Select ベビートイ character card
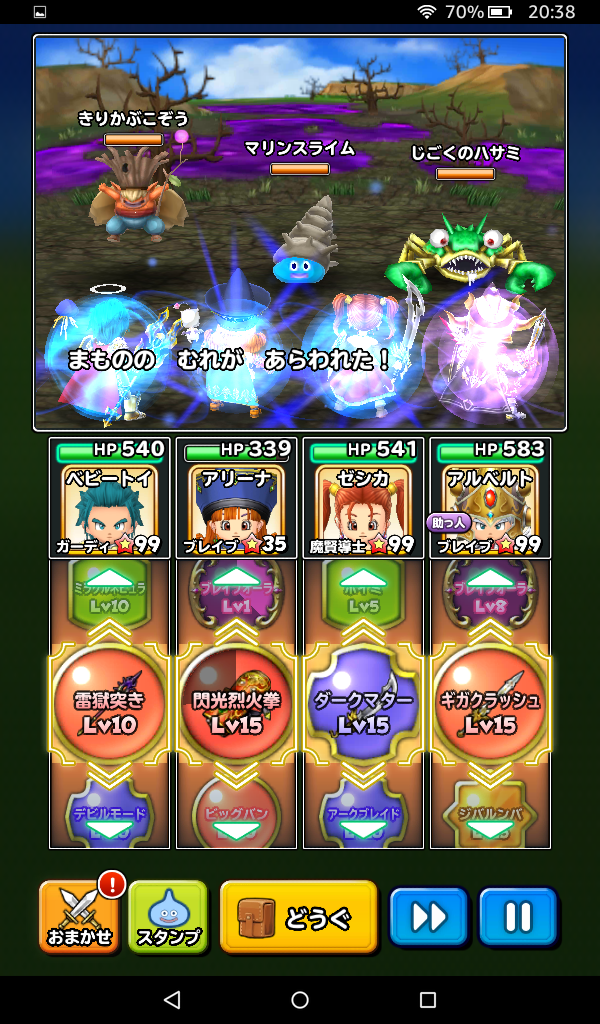 point(109,498)
